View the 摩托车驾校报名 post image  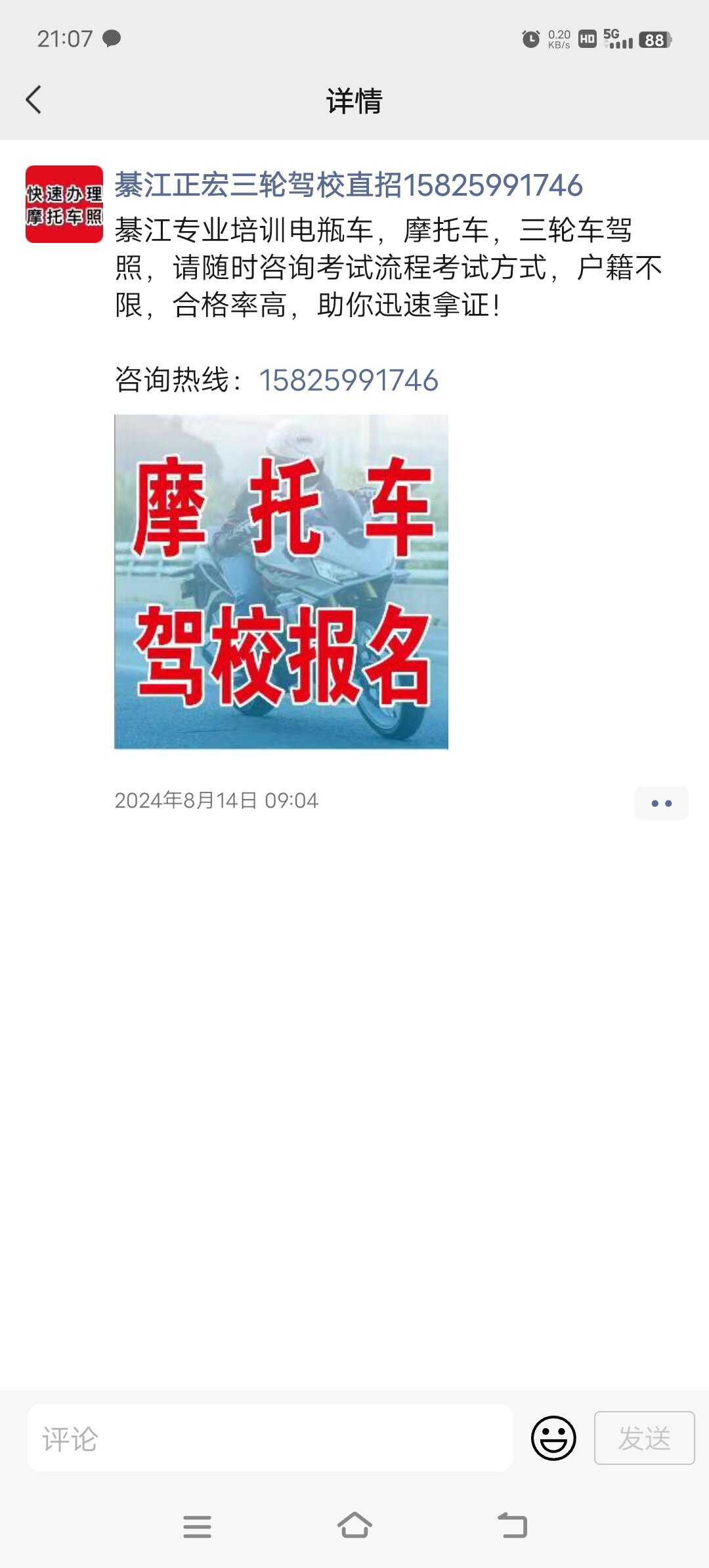coord(281,582)
